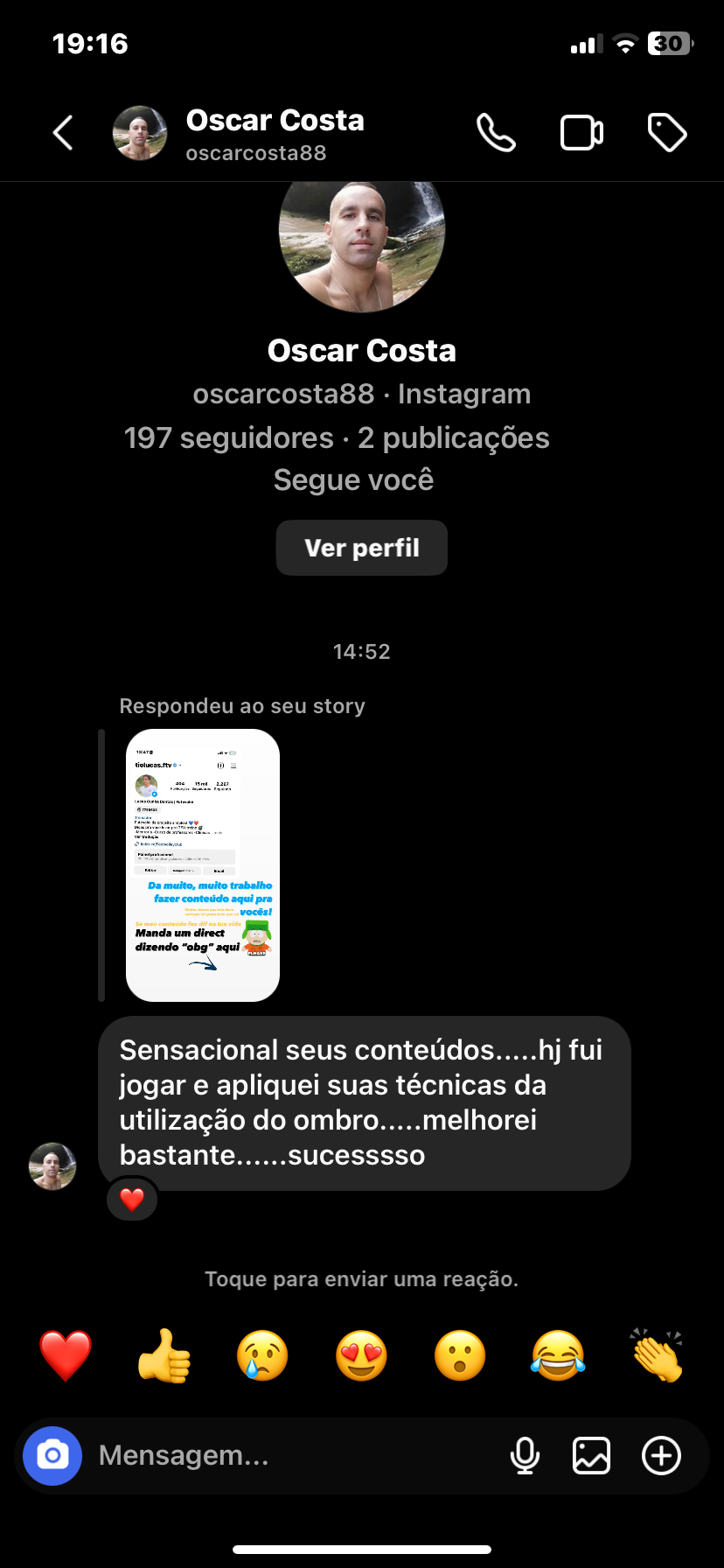This screenshot has height=1568, width=724.
Task: Record a voice message with the microphone
Action: pyautogui.click(x=525, y=1455)
